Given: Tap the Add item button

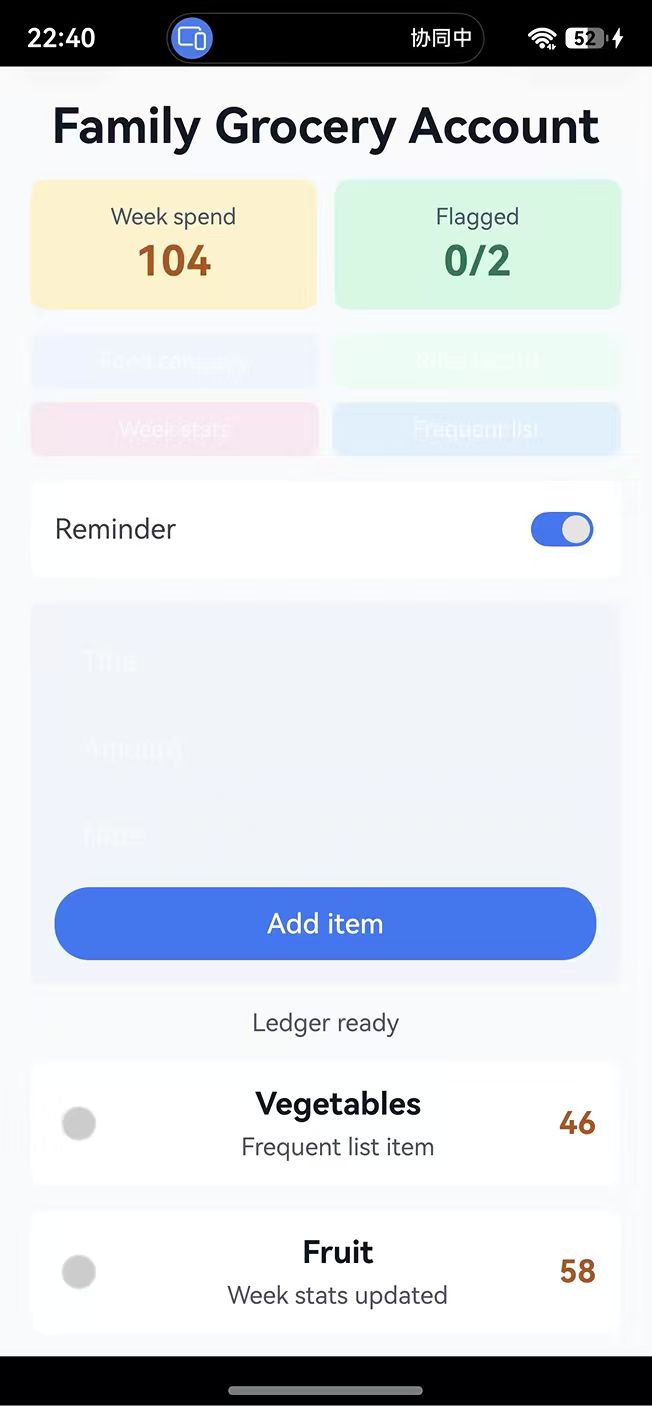Looking at the screenshot, I should pos(325,923).
